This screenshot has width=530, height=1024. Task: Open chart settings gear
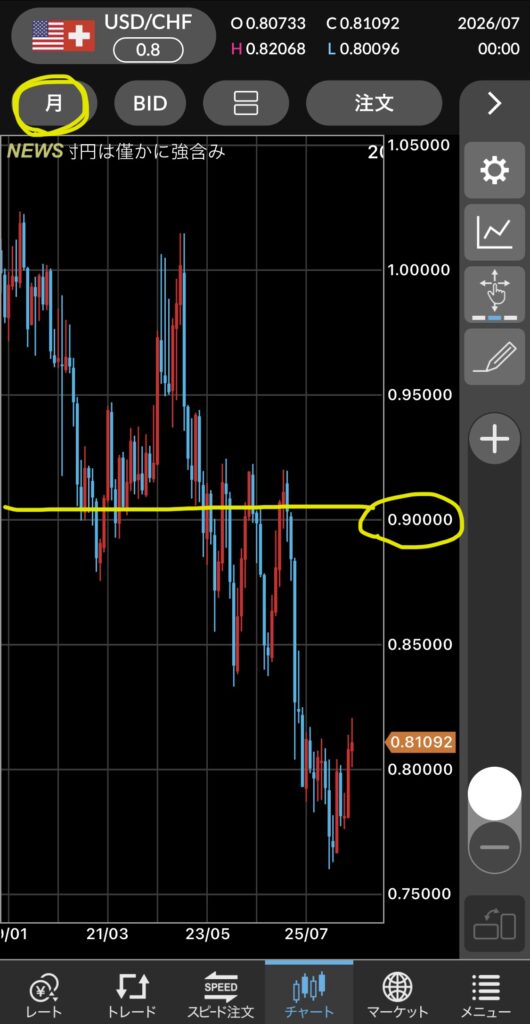coord(494,171)
